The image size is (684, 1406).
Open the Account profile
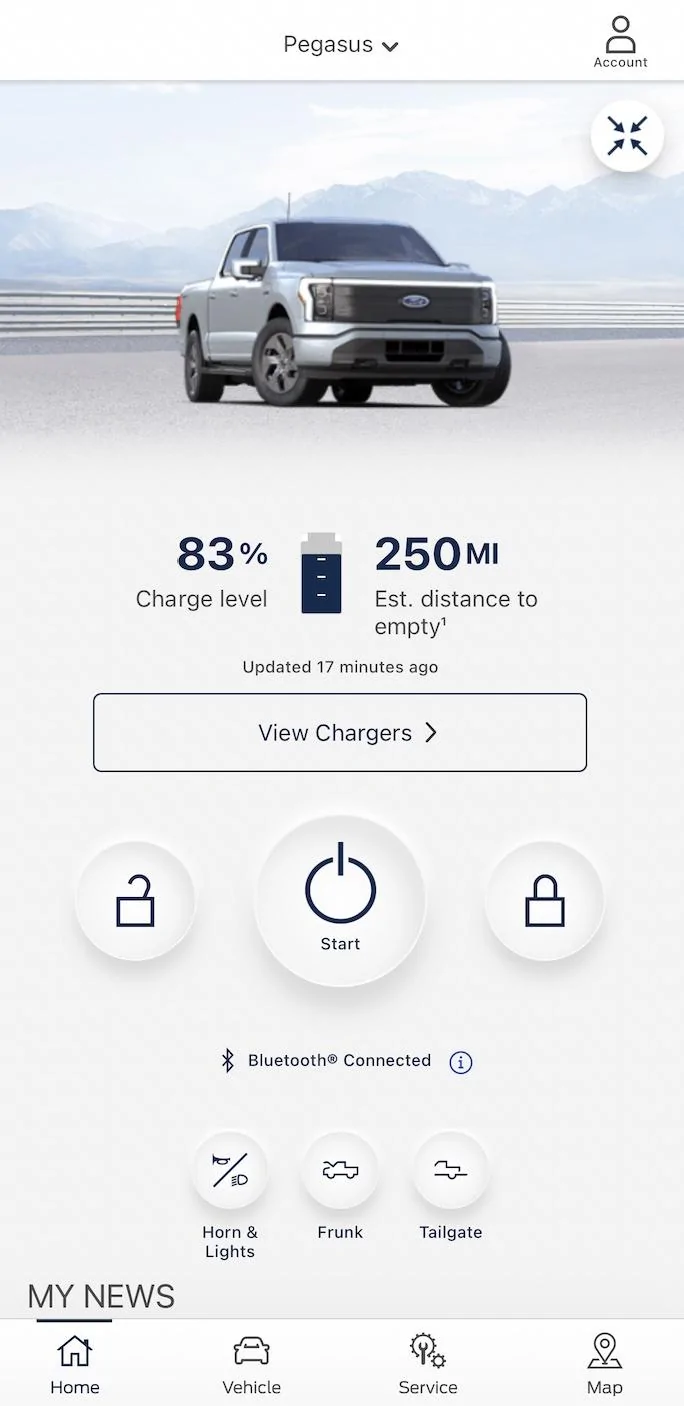(x=620, y=41)
